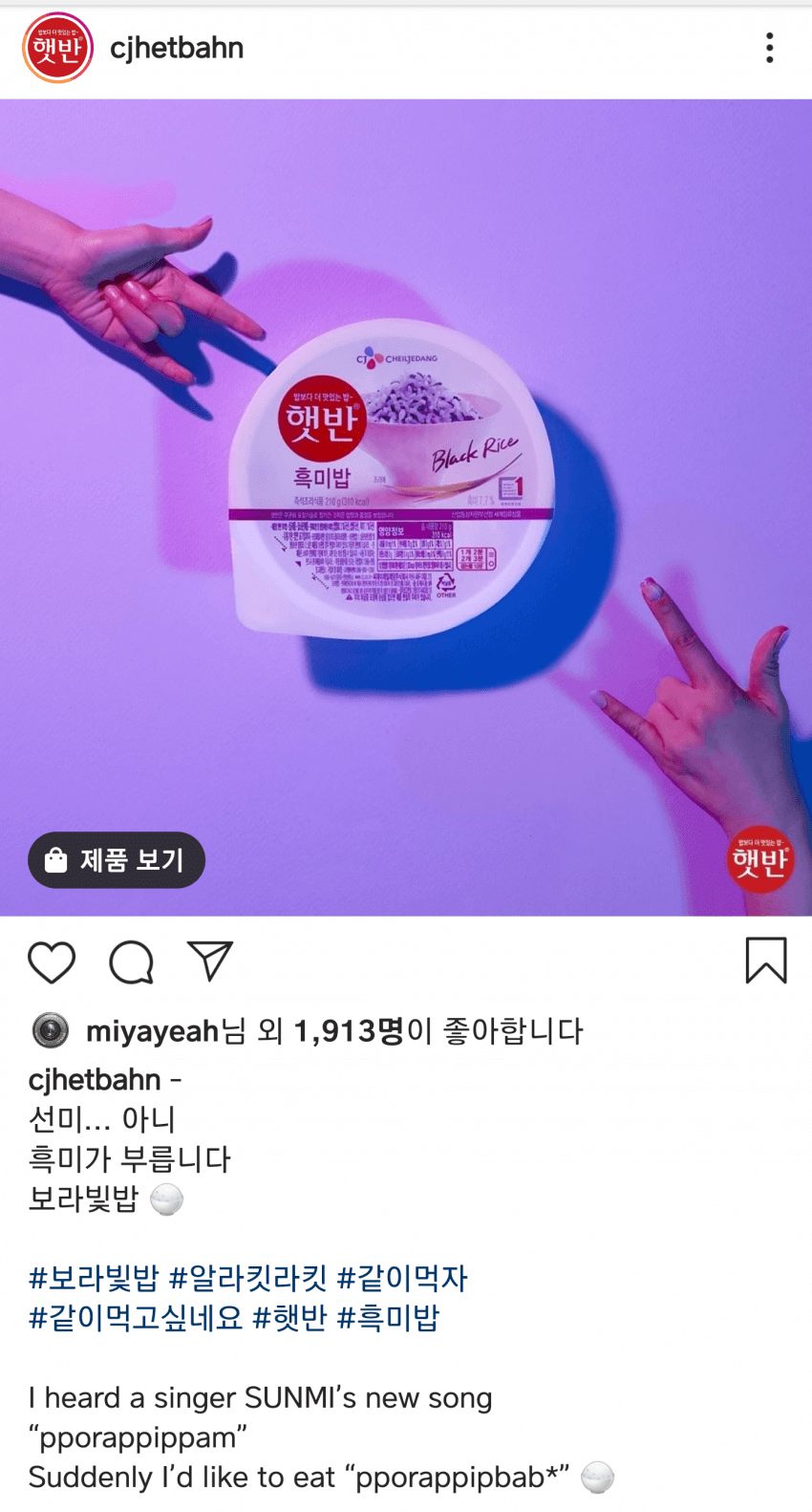This screenshot has width=812, height=1512.
Task: Open the post's three-dot overflow menu
Action: [769, 48]
